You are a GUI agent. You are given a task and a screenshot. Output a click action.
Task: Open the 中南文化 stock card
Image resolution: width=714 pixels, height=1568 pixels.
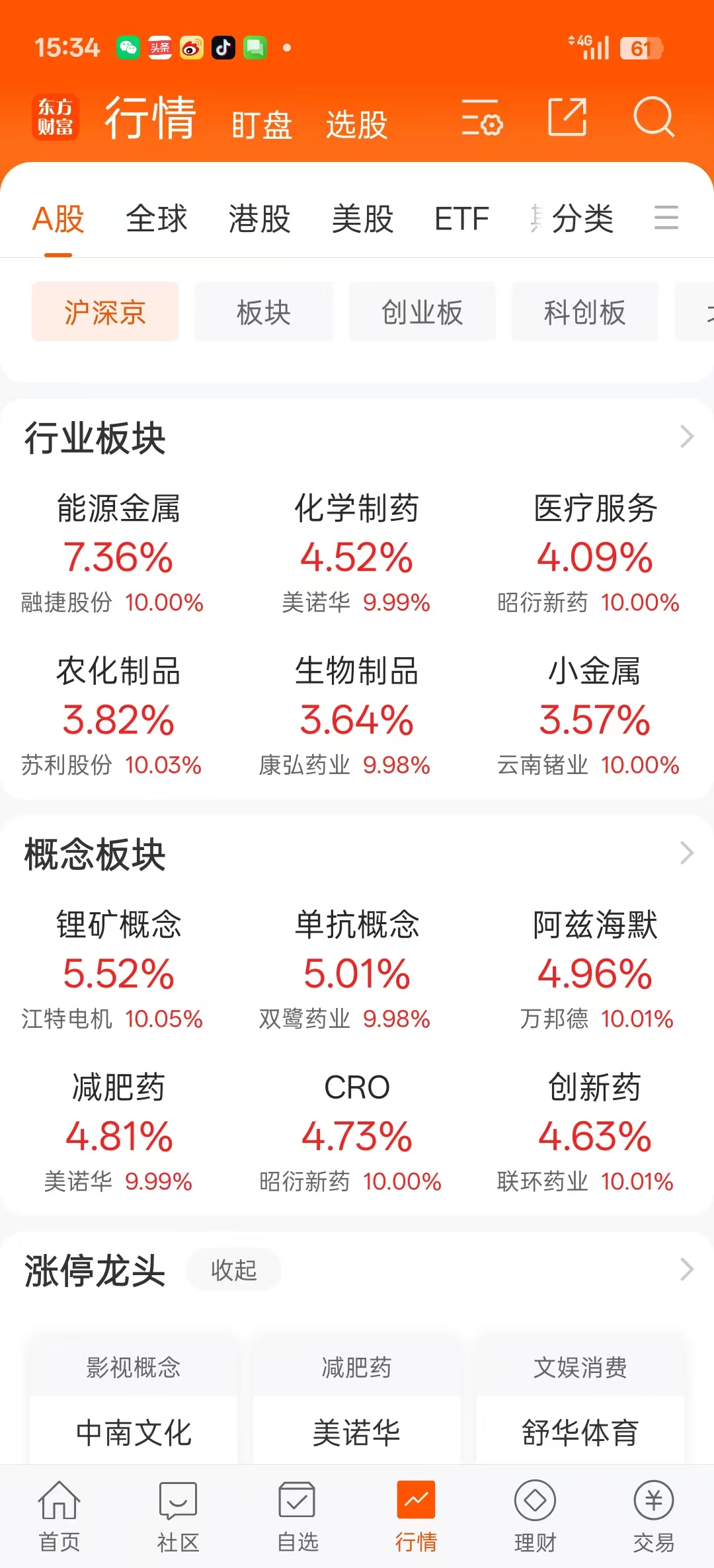tap(134, 1432)
